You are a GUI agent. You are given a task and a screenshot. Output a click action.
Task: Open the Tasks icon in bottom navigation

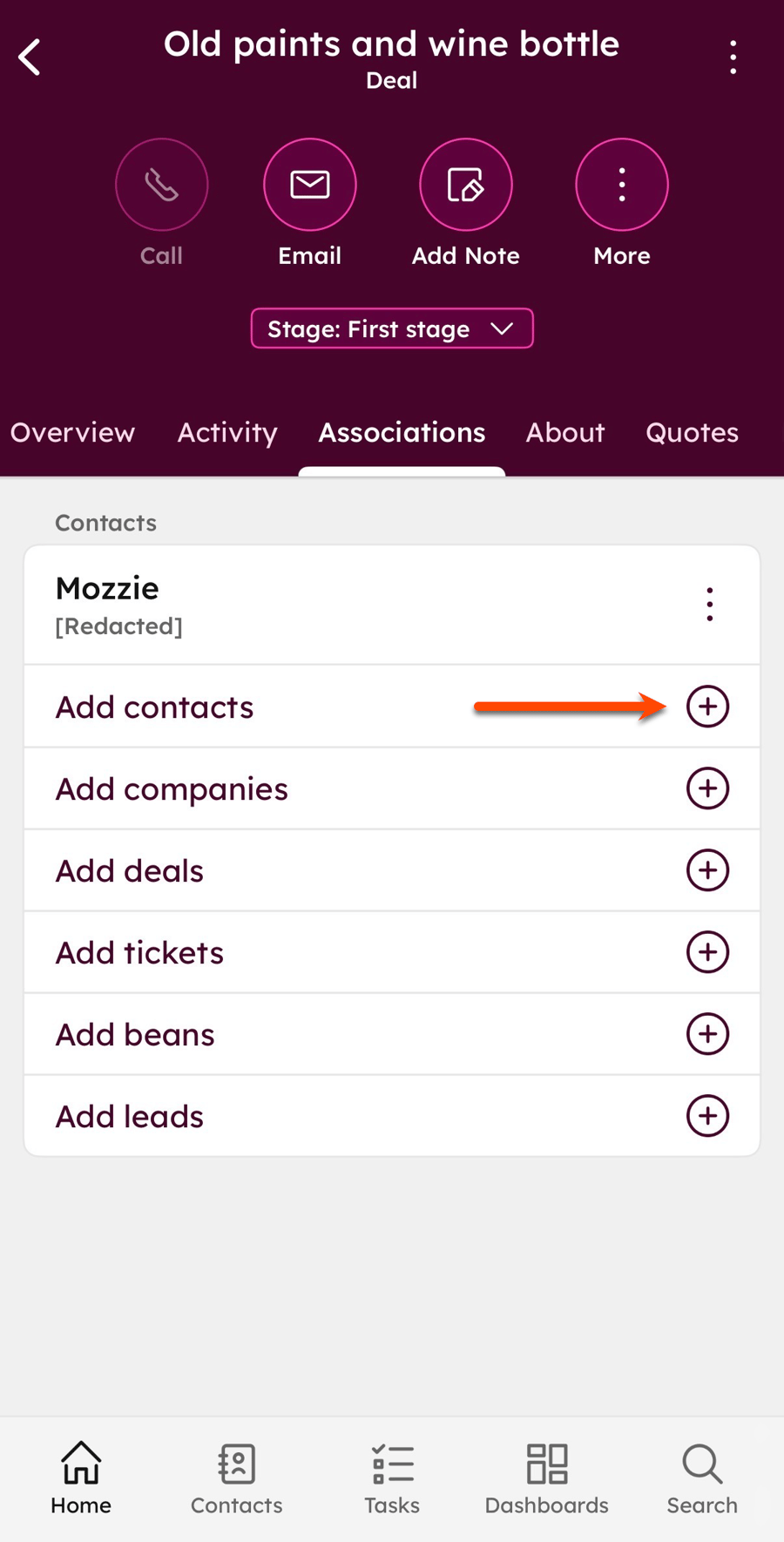pyautogui.click(x=391, y=1477)
